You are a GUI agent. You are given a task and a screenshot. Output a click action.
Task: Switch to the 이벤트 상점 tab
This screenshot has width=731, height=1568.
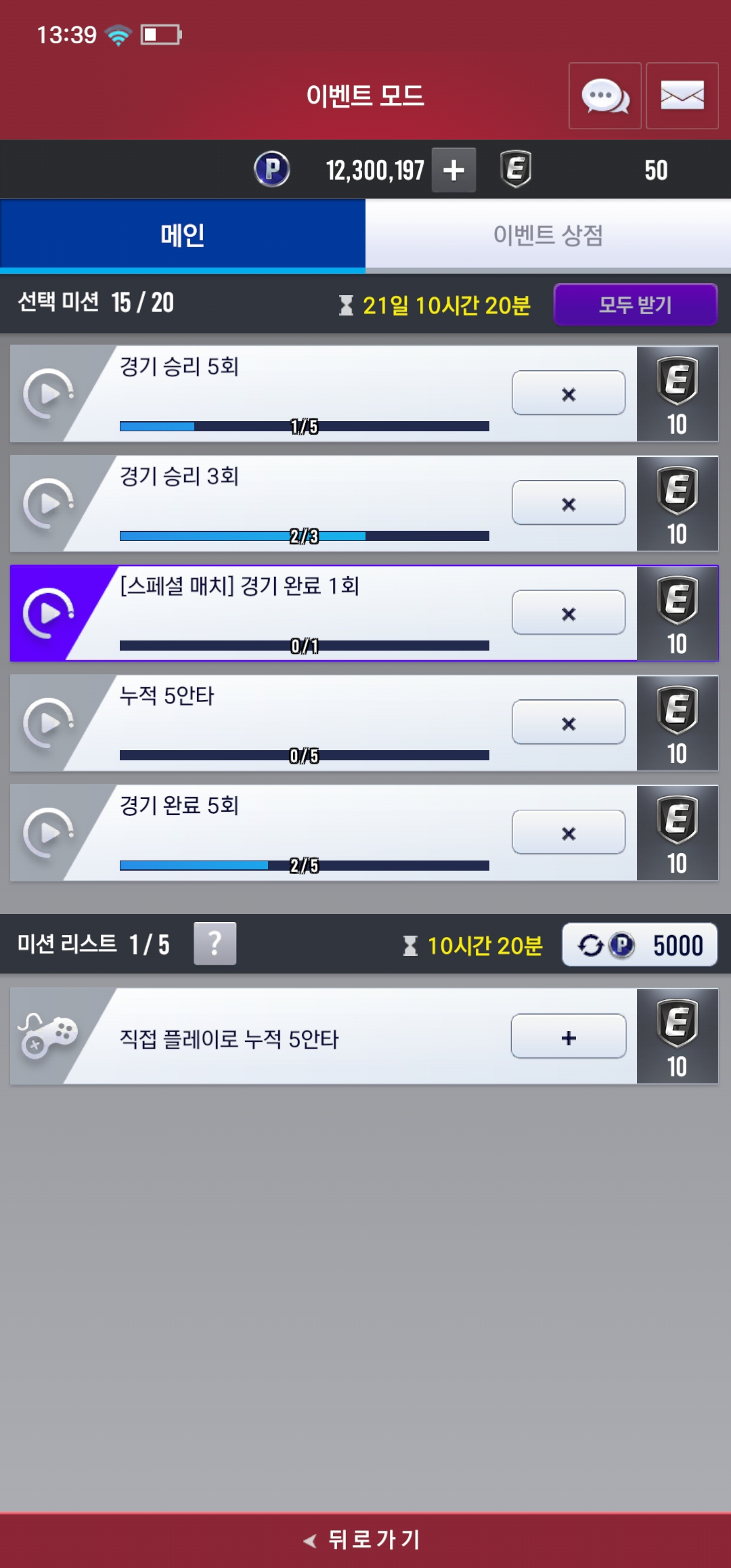point(548,236)
